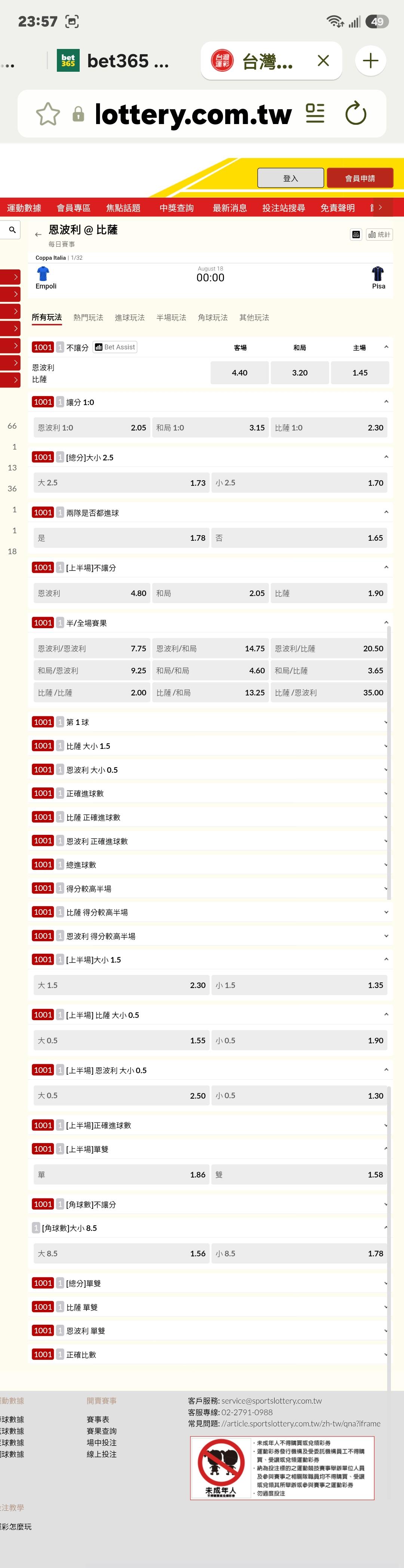Open the 賽果查詢 footer link
Viewport: 404px width, 1568px height.
(102, 1430)
